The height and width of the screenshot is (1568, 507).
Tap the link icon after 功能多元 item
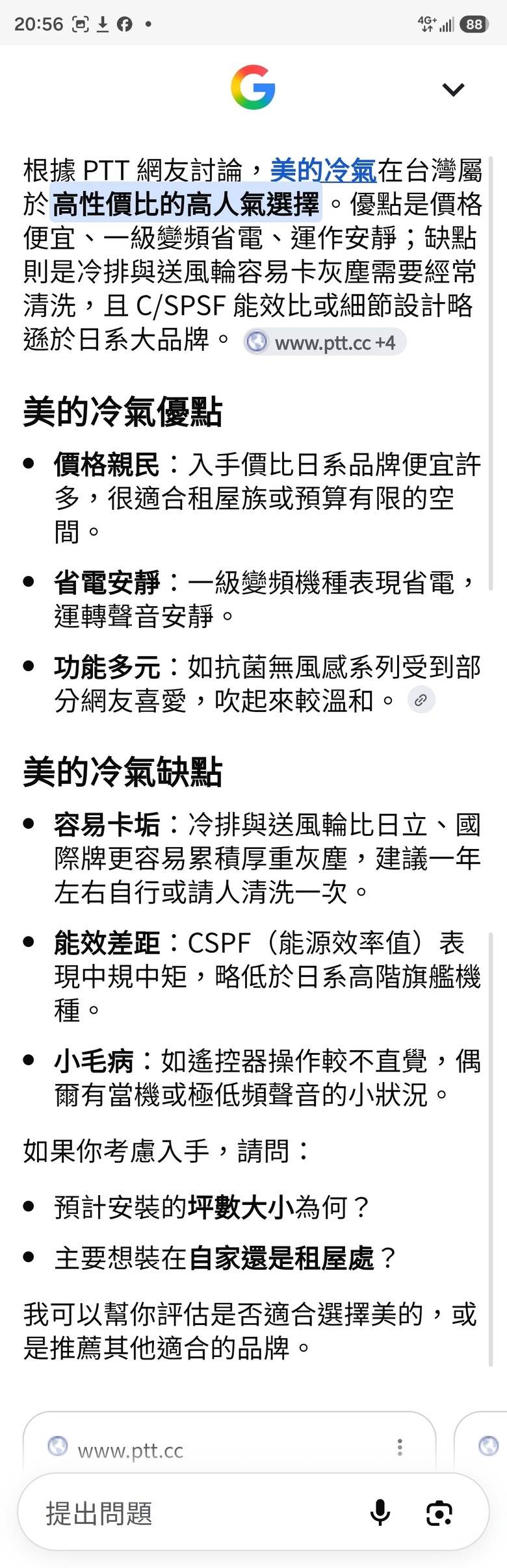click(x=421, y=700)
